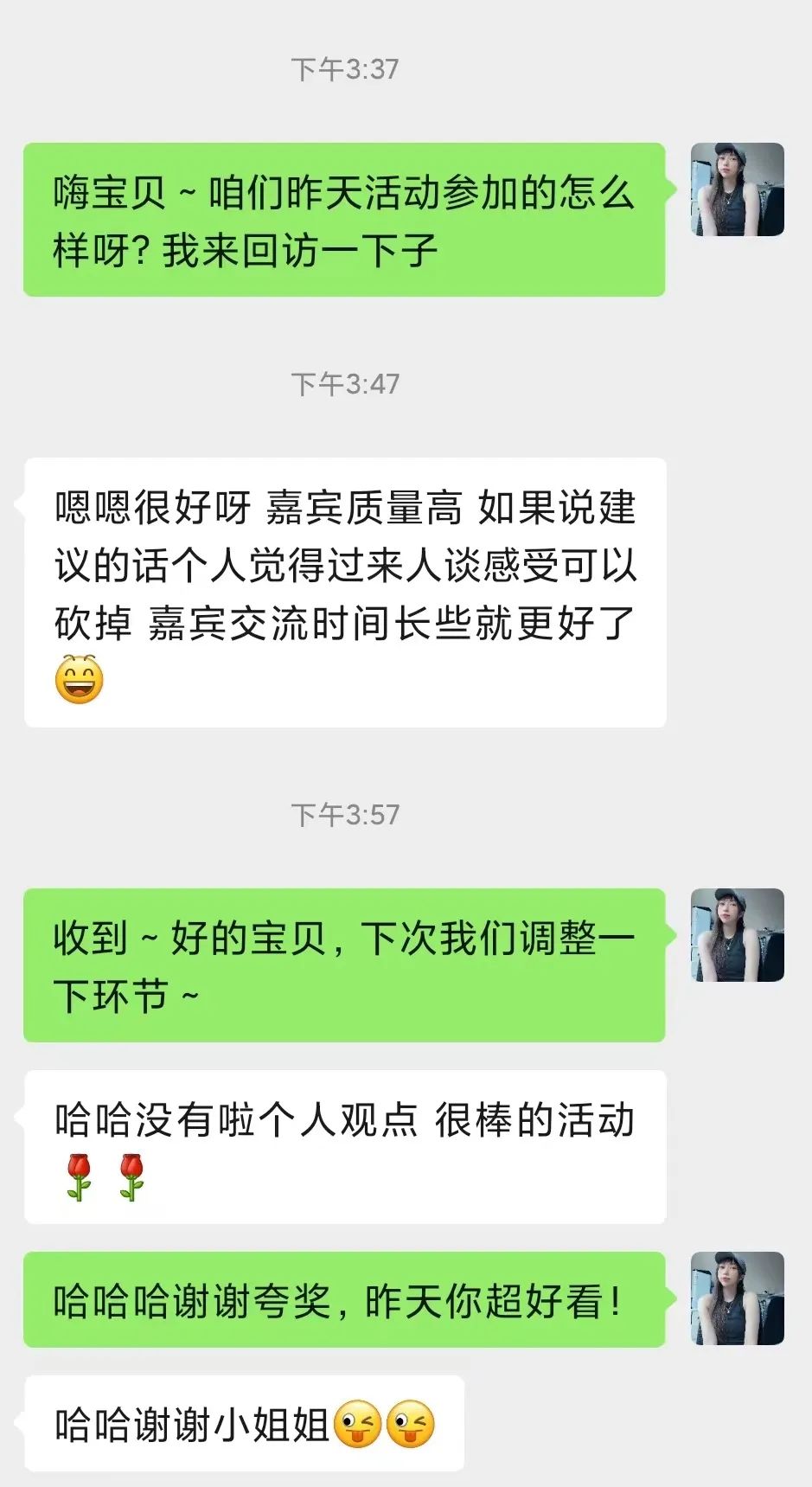
Task: Tap the avatar next to the 收到 message
Action: point(737,935)
